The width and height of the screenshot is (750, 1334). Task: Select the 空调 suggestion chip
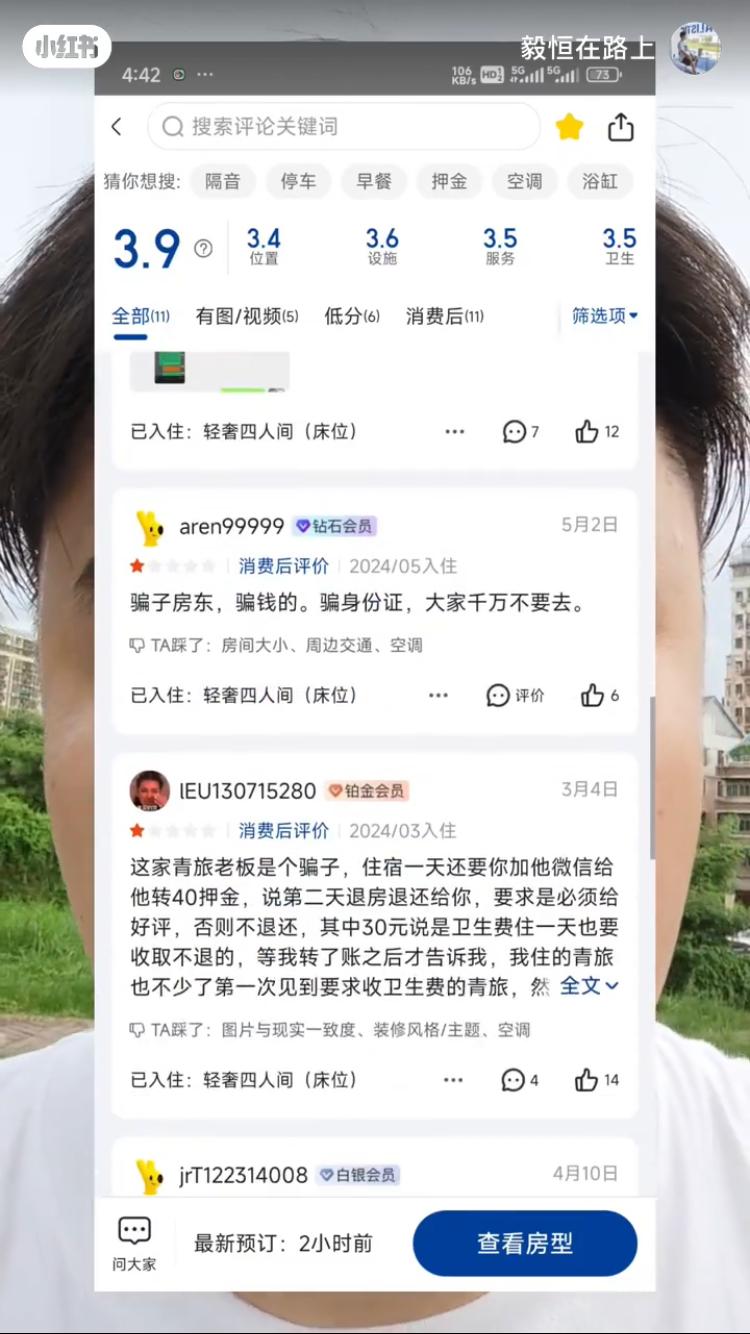coord(524,181)
